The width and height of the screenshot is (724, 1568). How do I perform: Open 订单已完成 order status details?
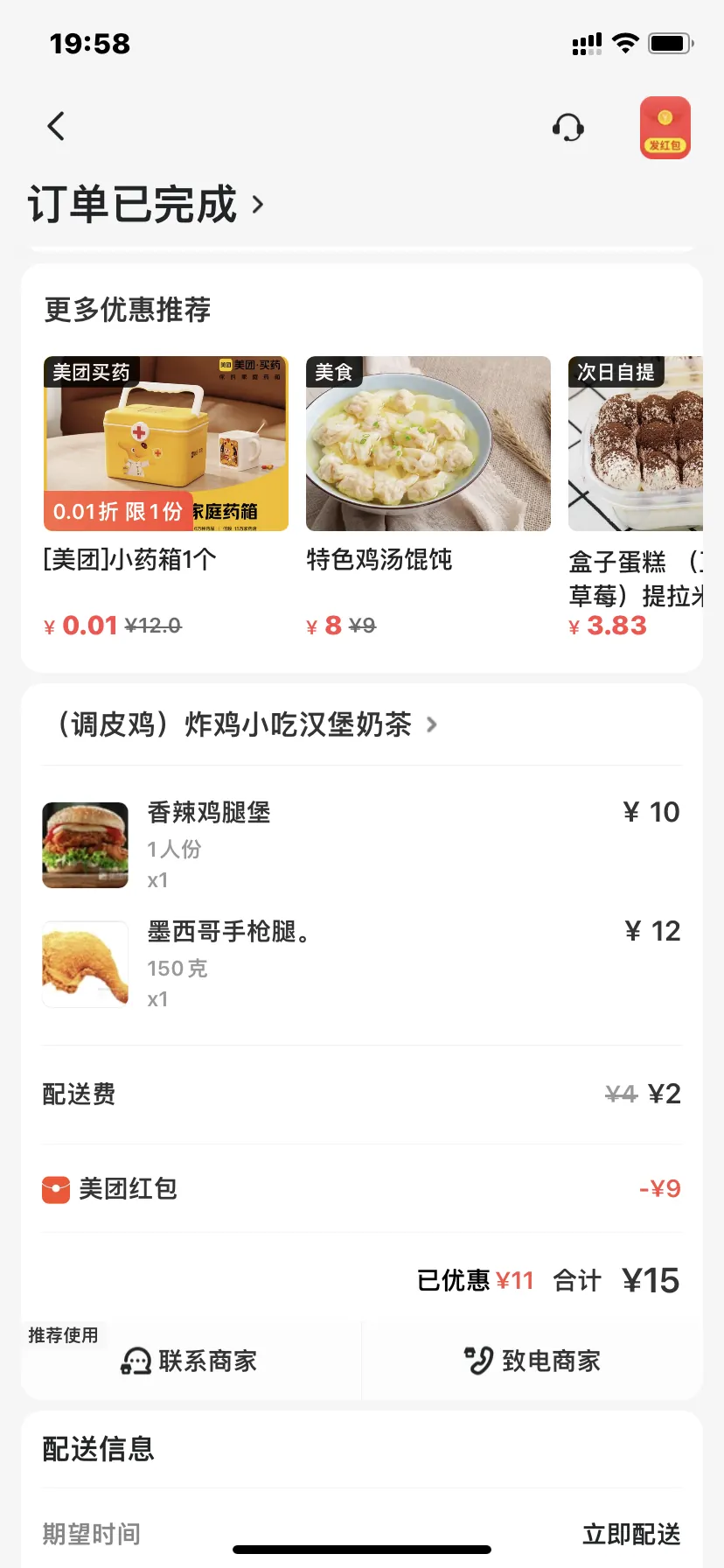click(x=145, y=205)
